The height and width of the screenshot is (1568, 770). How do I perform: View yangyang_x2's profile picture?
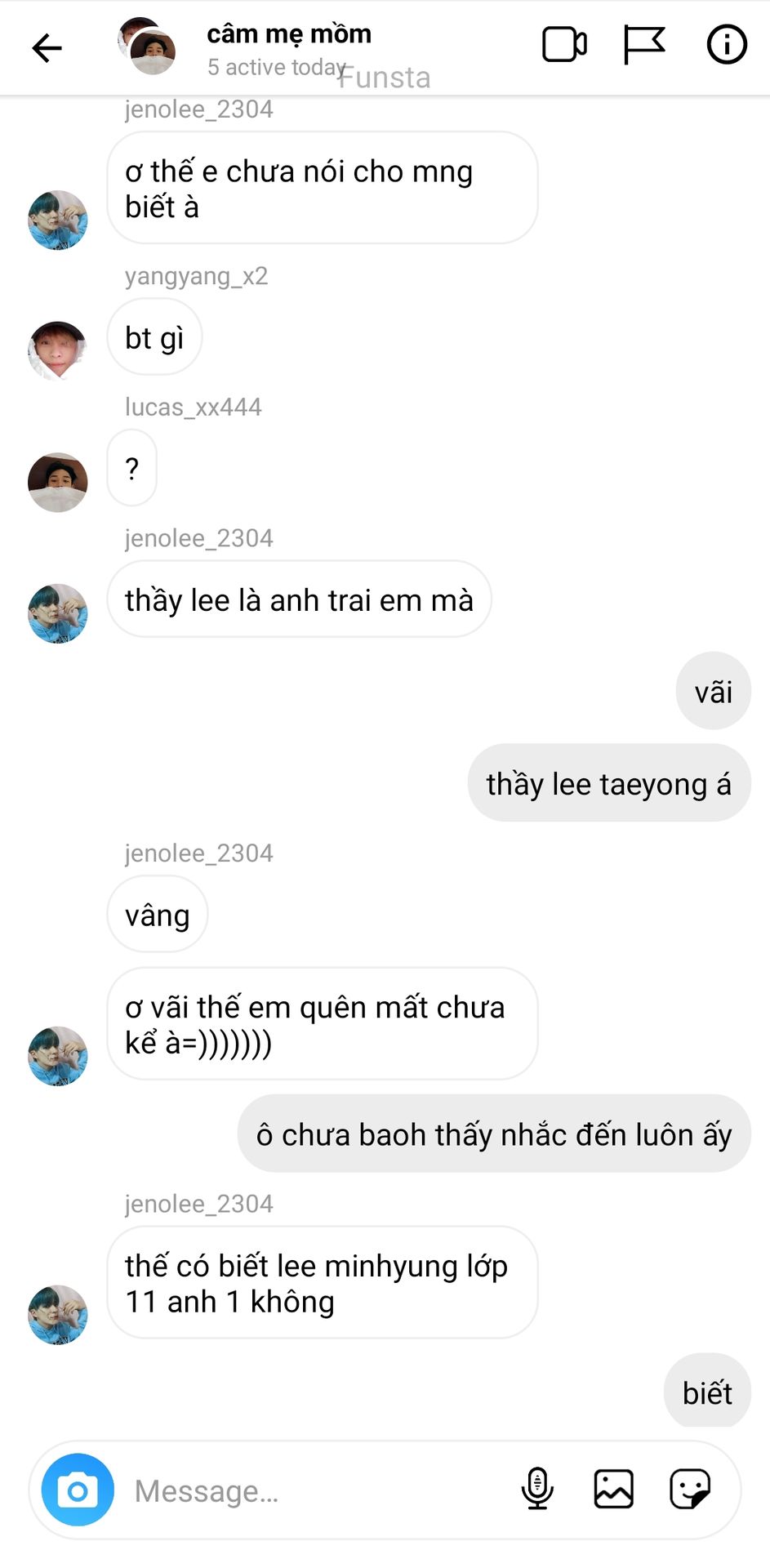57,350
